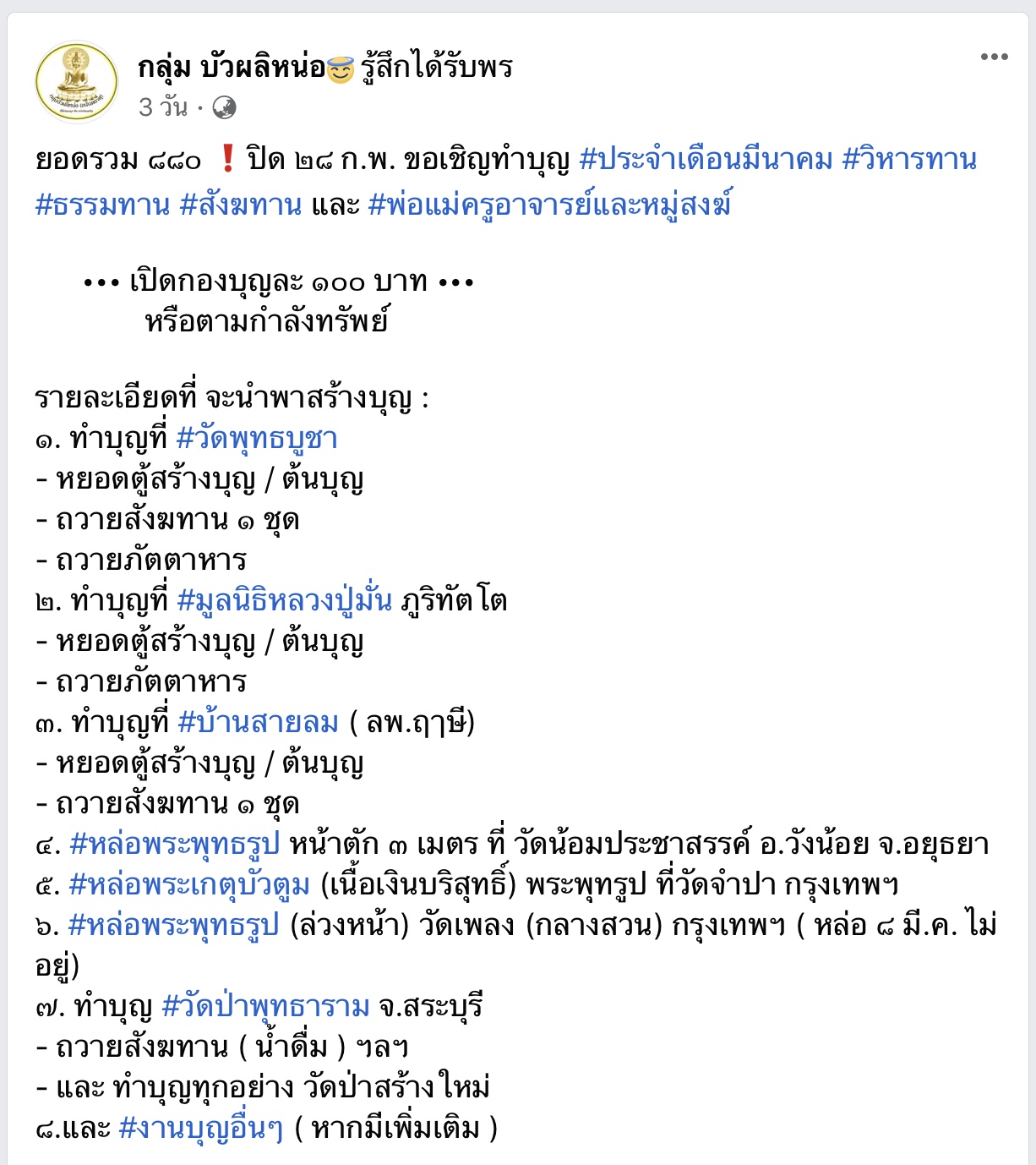Open hashtag #พ่อแม่ครูอาจารย์และหมู่สงฆ์
Screen dimensions: 1036x1165
(x=550, y=205)
